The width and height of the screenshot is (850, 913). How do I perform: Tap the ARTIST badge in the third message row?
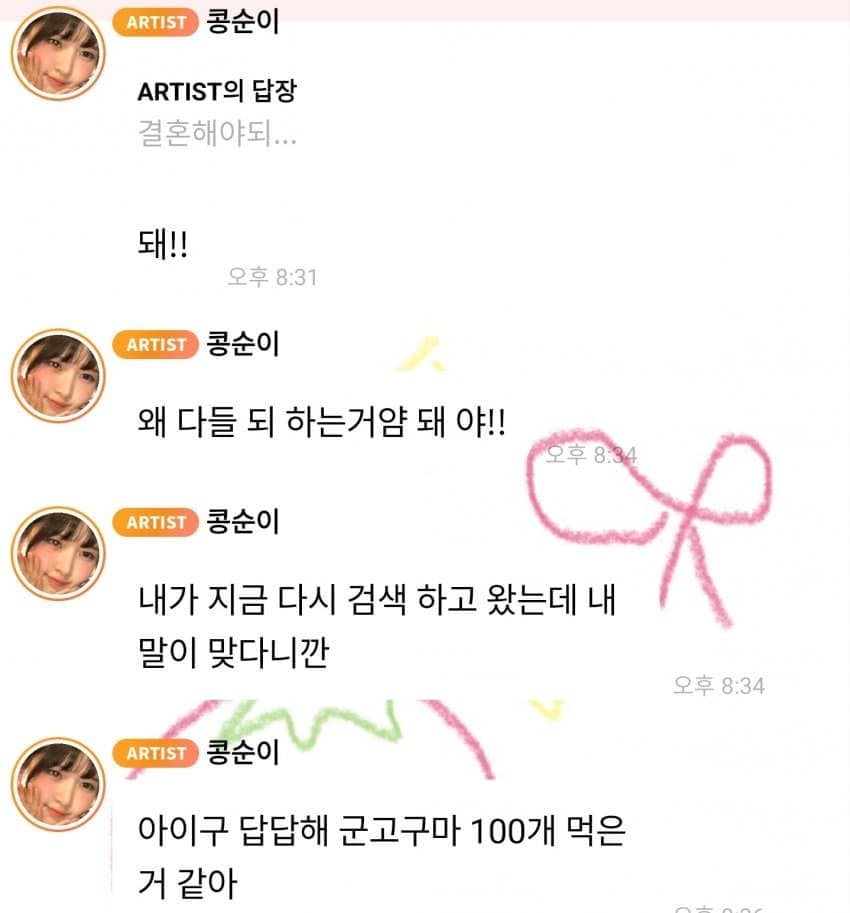click(155, 522)
